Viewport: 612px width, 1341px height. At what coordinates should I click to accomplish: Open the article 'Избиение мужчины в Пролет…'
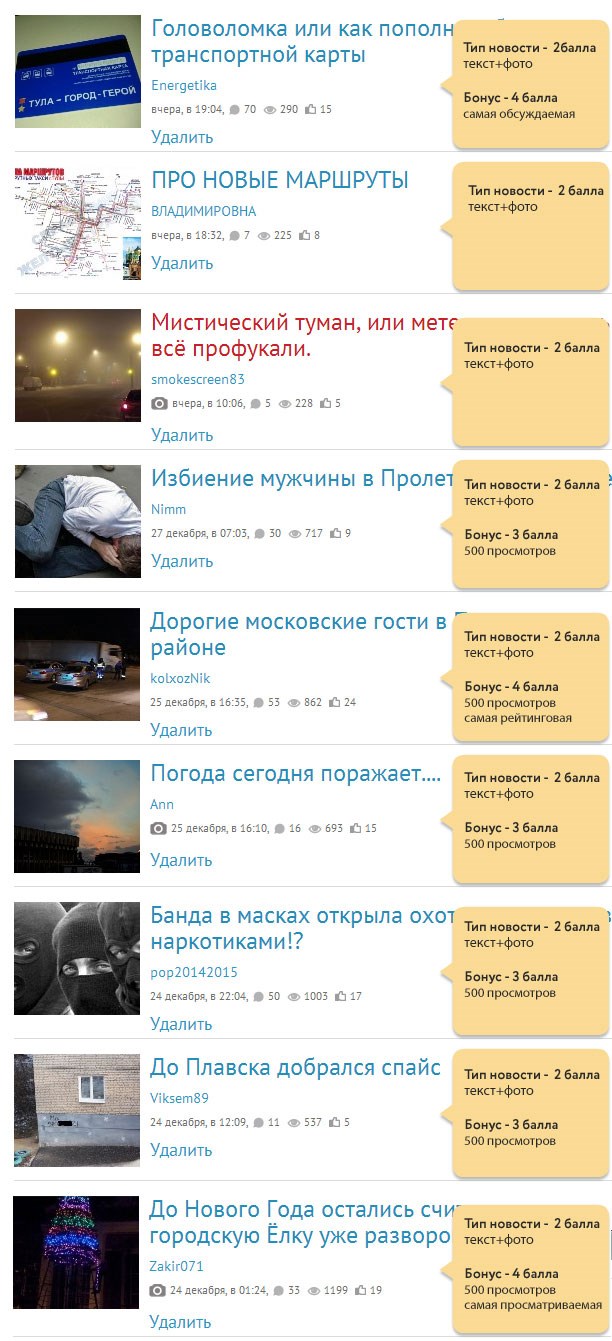tap(300, 479)
